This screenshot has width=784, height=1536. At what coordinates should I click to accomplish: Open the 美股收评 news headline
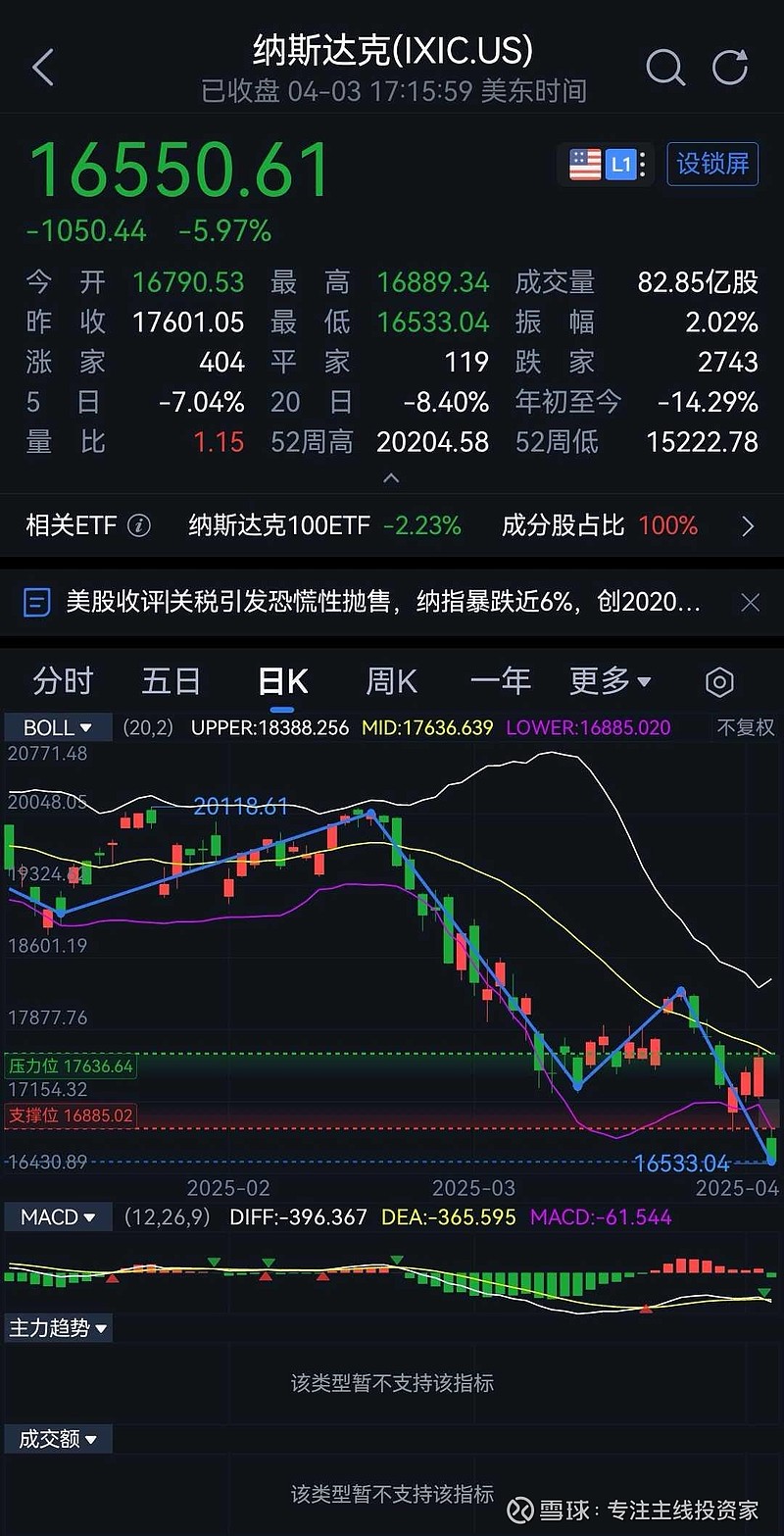[382, 602]
